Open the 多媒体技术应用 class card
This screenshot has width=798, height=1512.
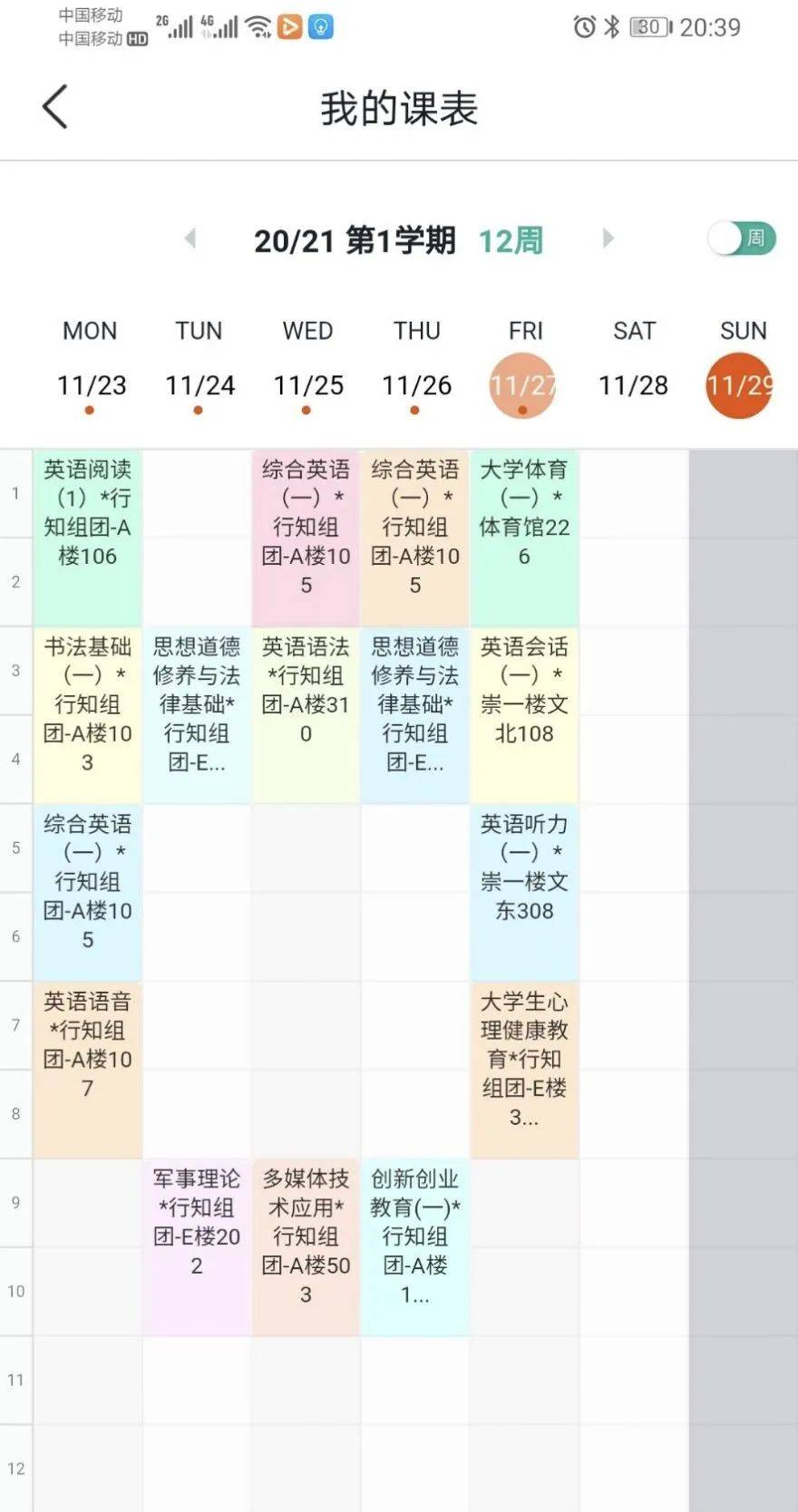pos(306,1246)
